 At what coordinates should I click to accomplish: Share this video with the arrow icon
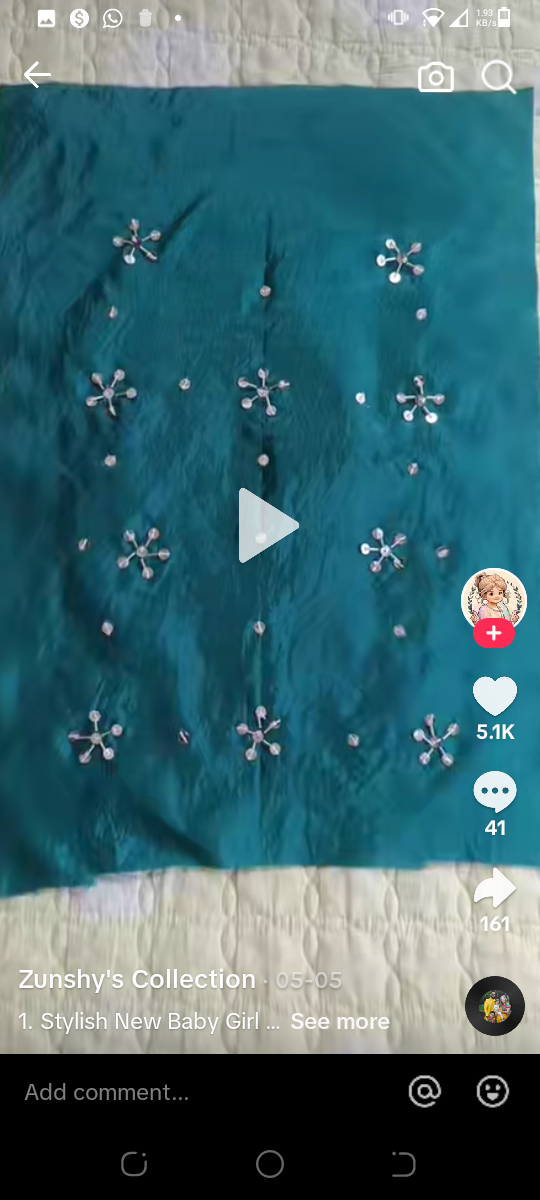494,888
